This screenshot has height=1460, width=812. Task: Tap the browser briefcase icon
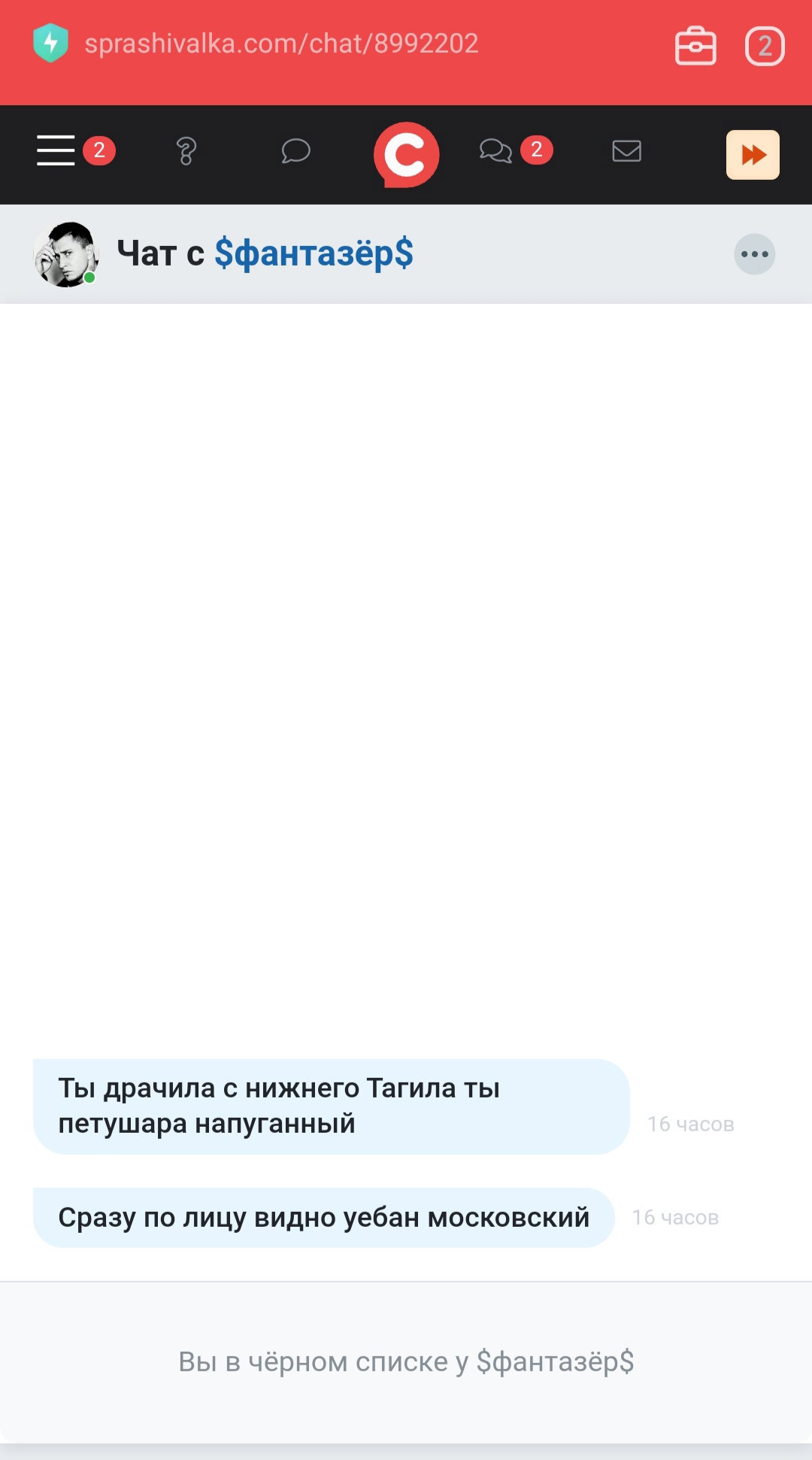click(x=695, y=47)
